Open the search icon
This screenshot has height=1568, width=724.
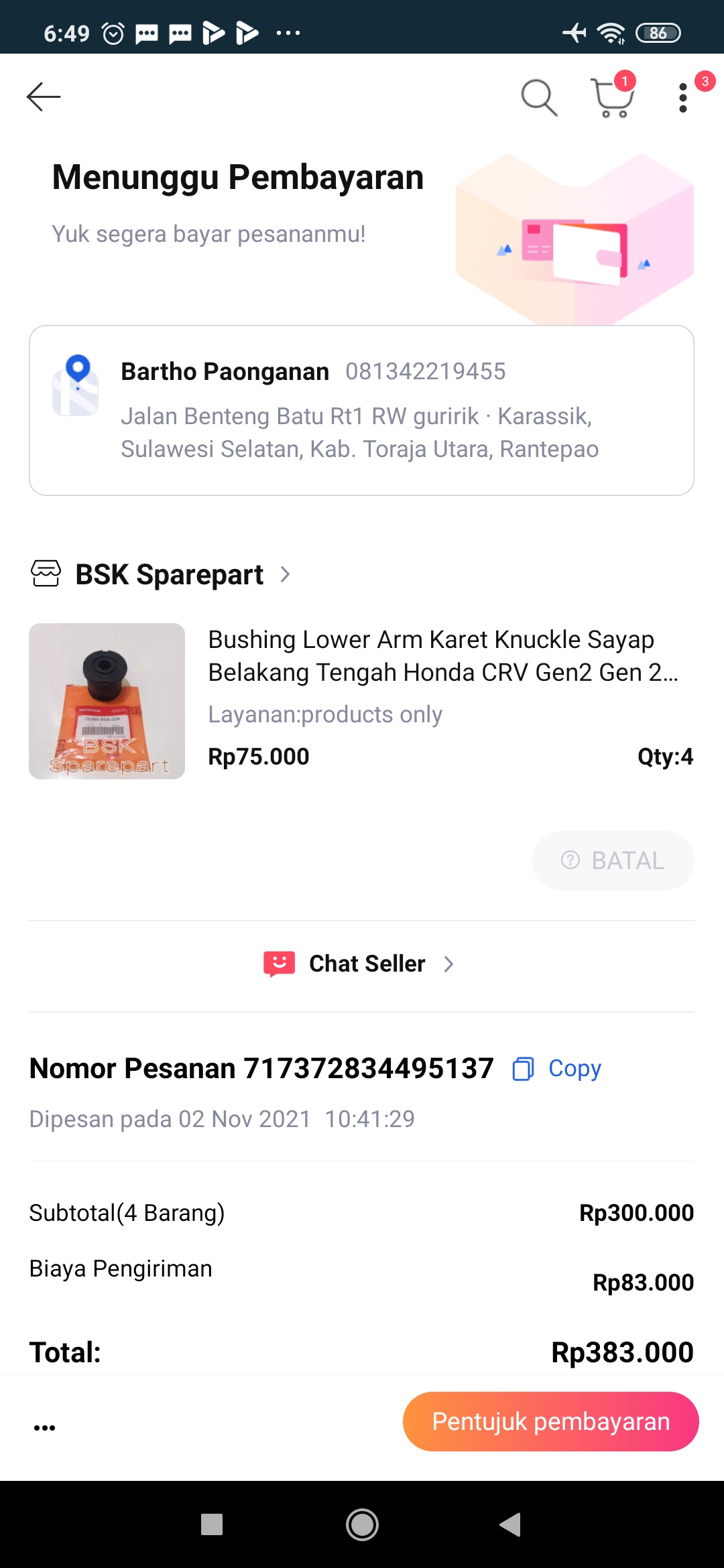click(x=539, y=98)
